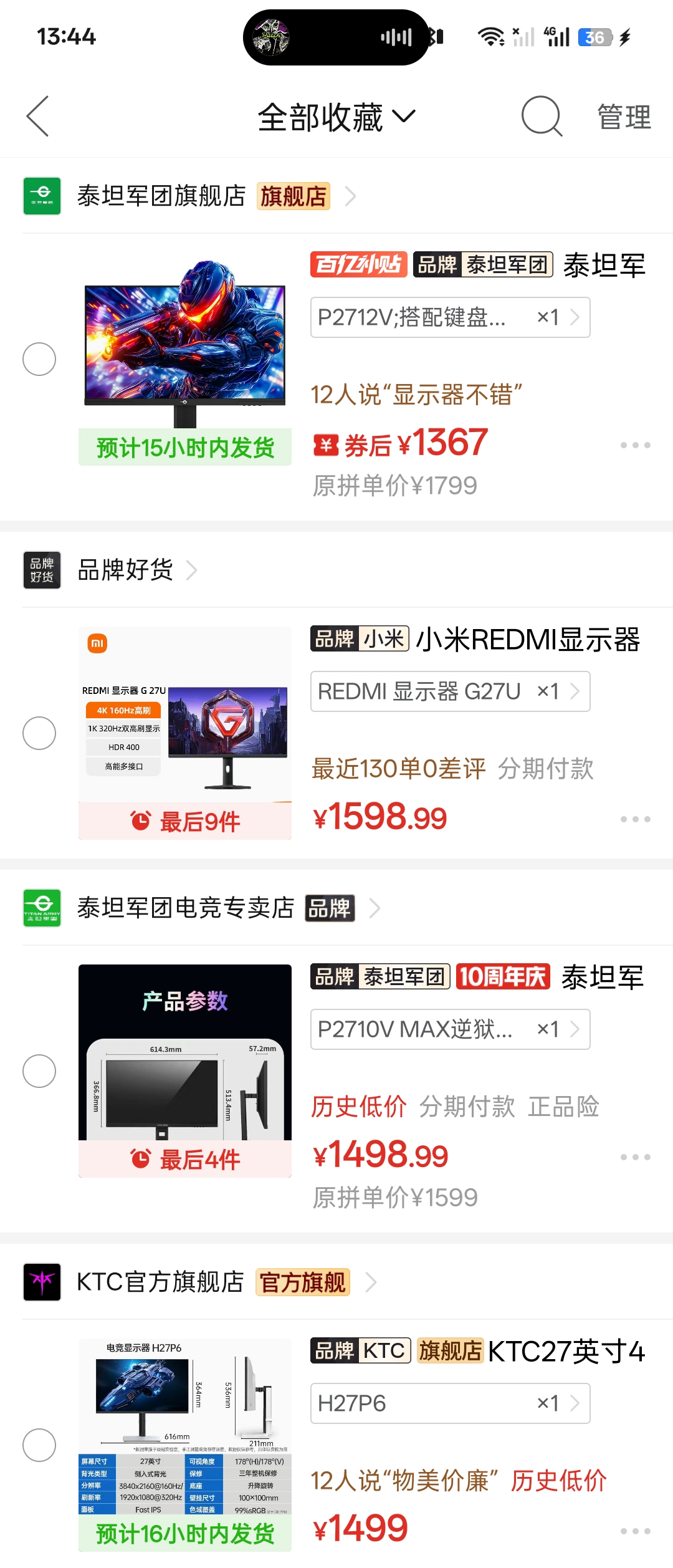The image size is (673, 1568).
Task: Expand the 全部收藏 filter dropdown
Action: click(336, 117)
